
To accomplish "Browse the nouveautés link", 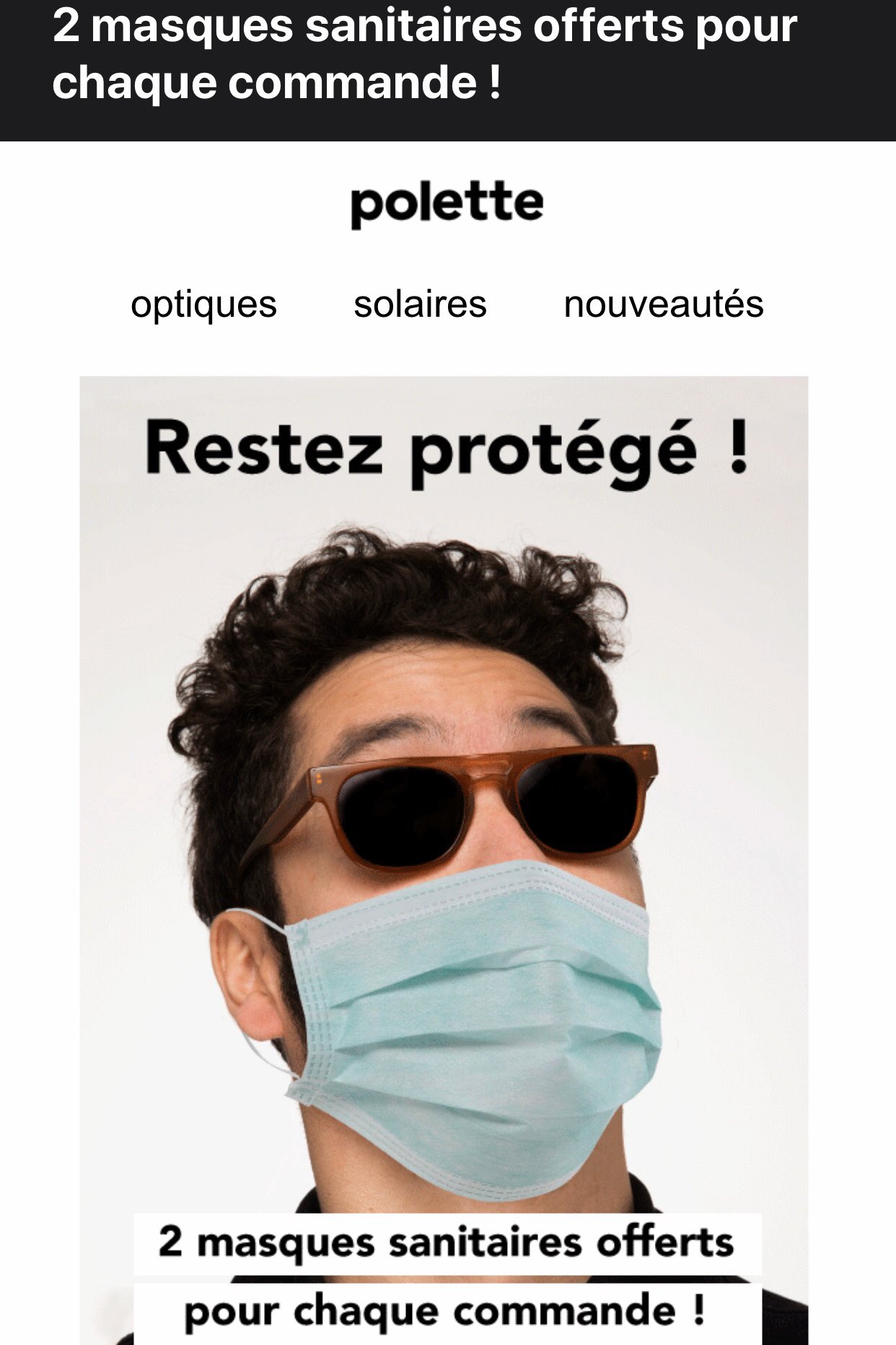I will point(664,304).
